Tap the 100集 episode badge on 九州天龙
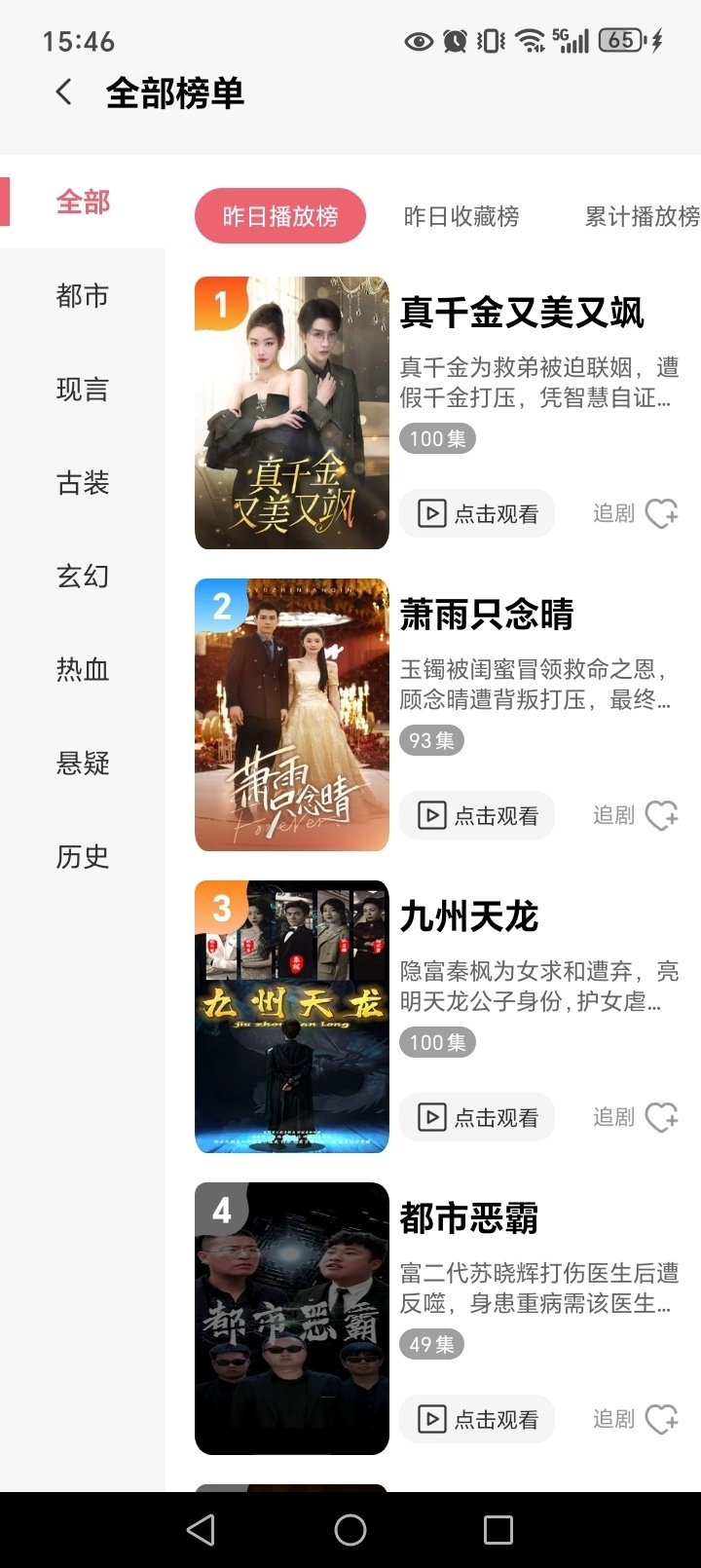The width and height of the screenshot is (701, 1568). [436, 1042]
